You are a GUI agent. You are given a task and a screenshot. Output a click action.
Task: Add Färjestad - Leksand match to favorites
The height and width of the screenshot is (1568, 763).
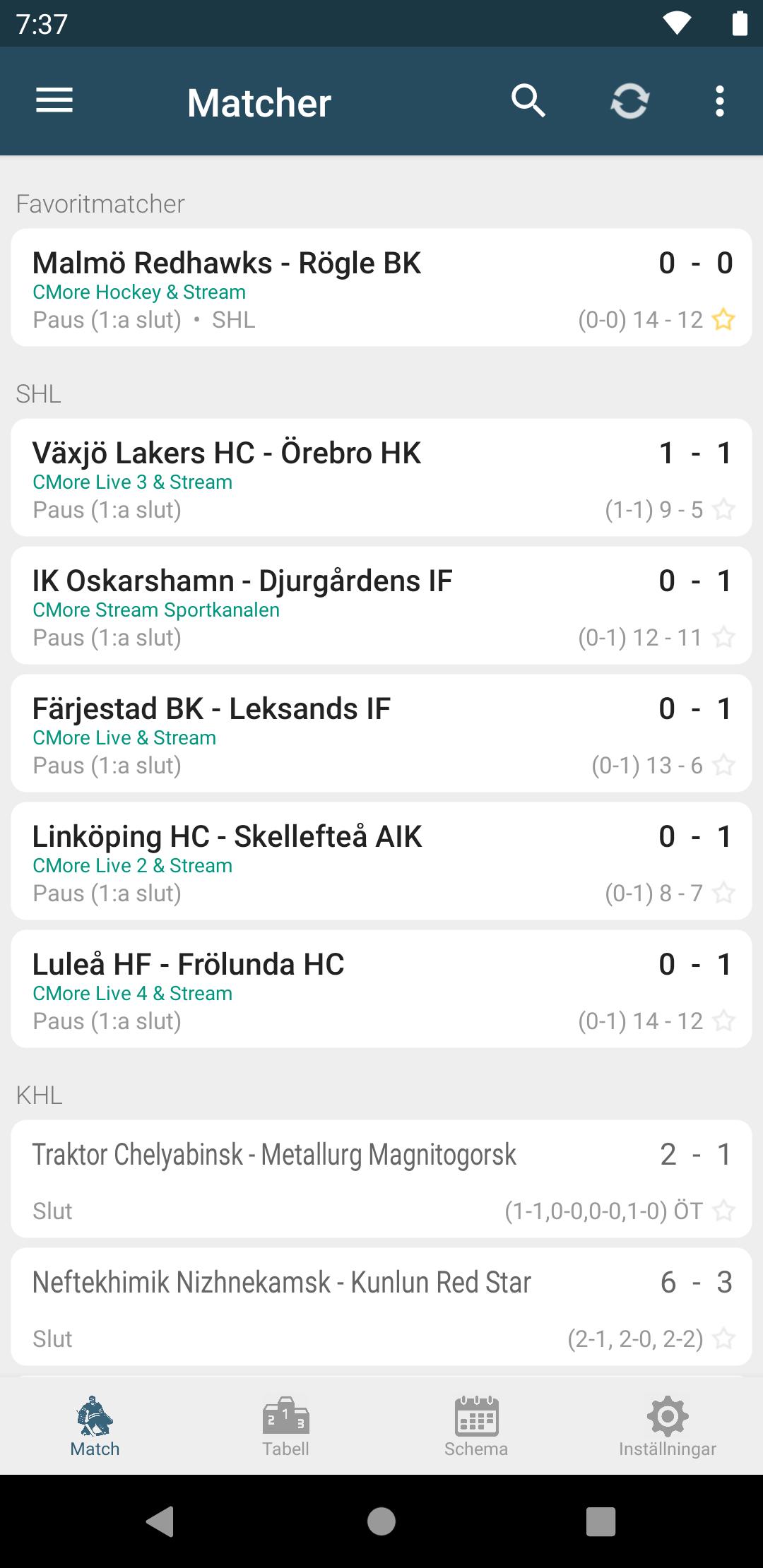(723, 766)
